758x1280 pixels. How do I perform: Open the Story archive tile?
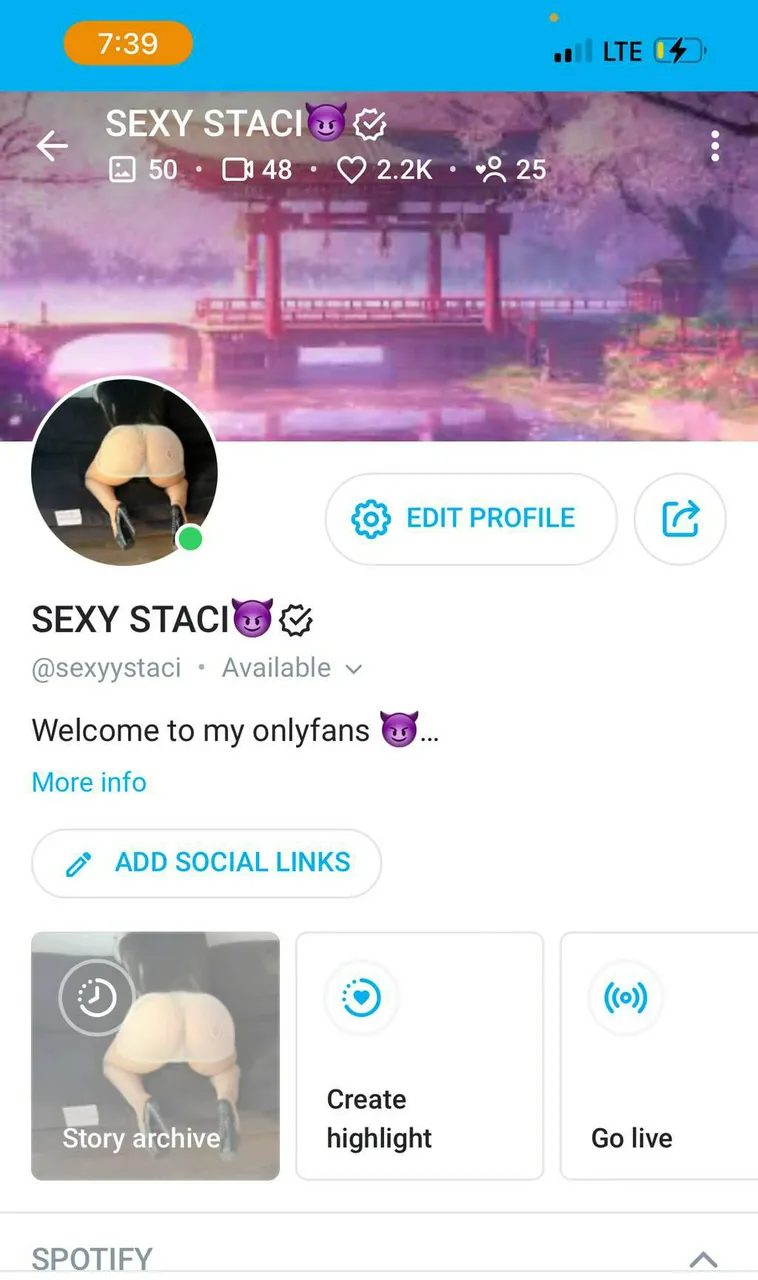point(155,1056)
